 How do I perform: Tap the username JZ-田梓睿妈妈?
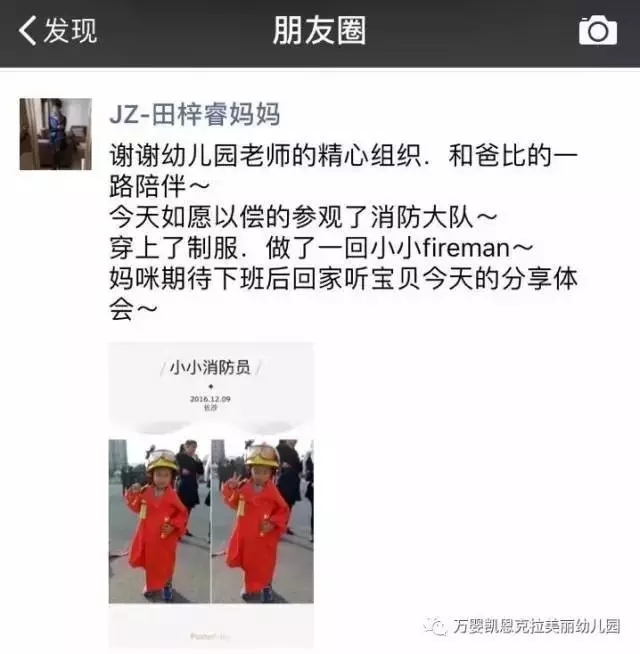click(x=194, y=114)
